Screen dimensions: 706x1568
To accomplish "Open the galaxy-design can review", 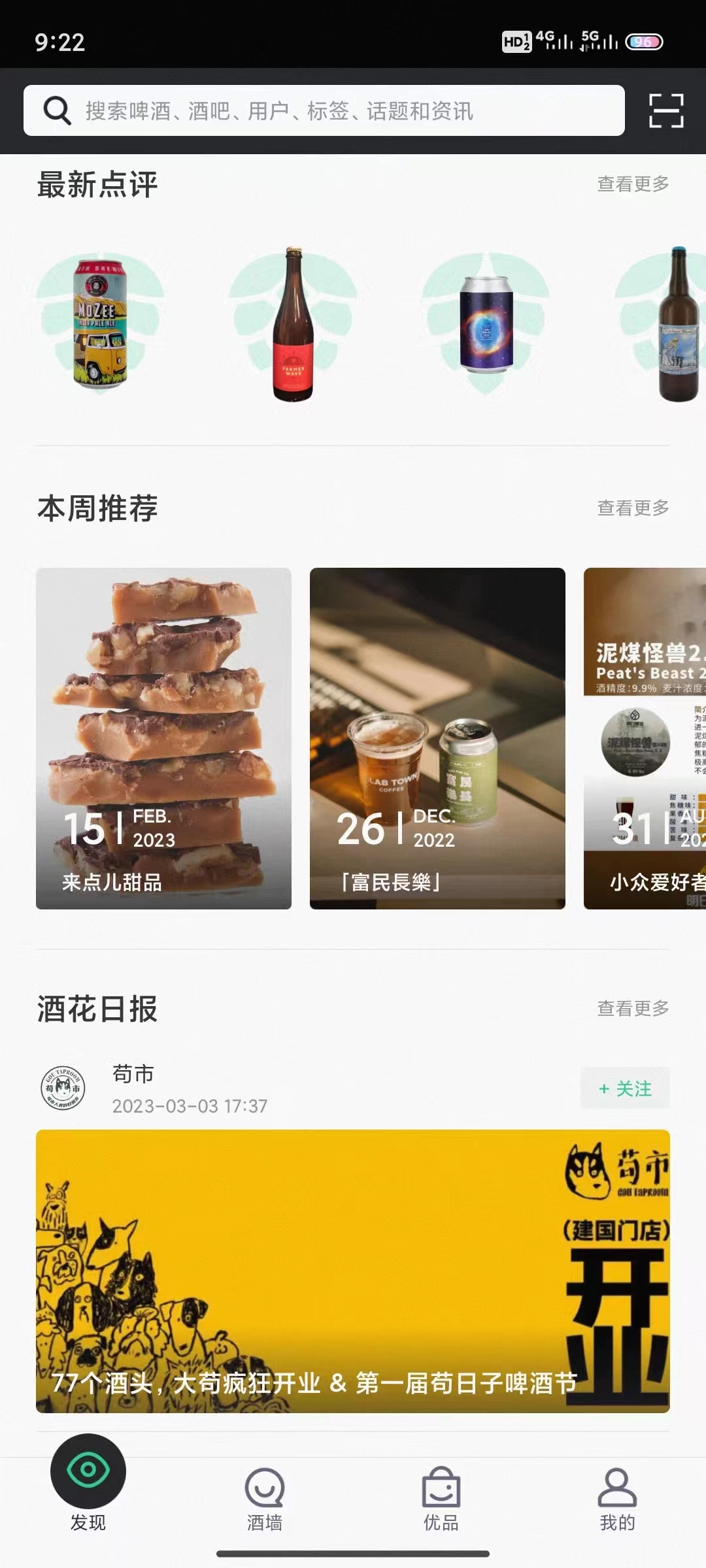I will (486, 324).
